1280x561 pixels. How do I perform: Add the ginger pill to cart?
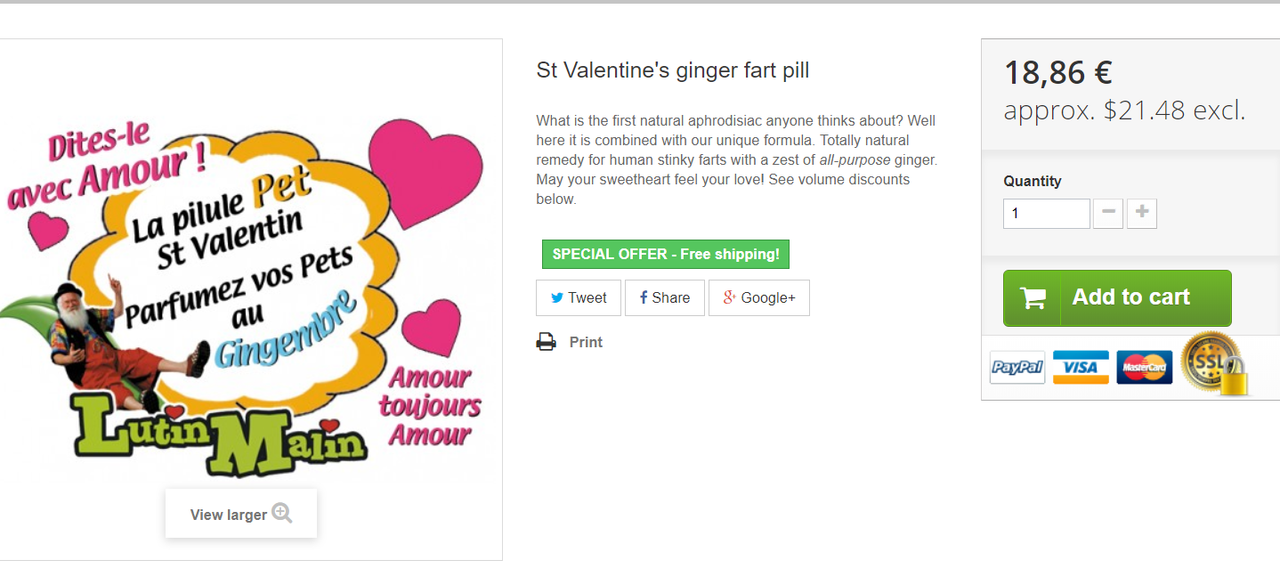pos(1117,298)
